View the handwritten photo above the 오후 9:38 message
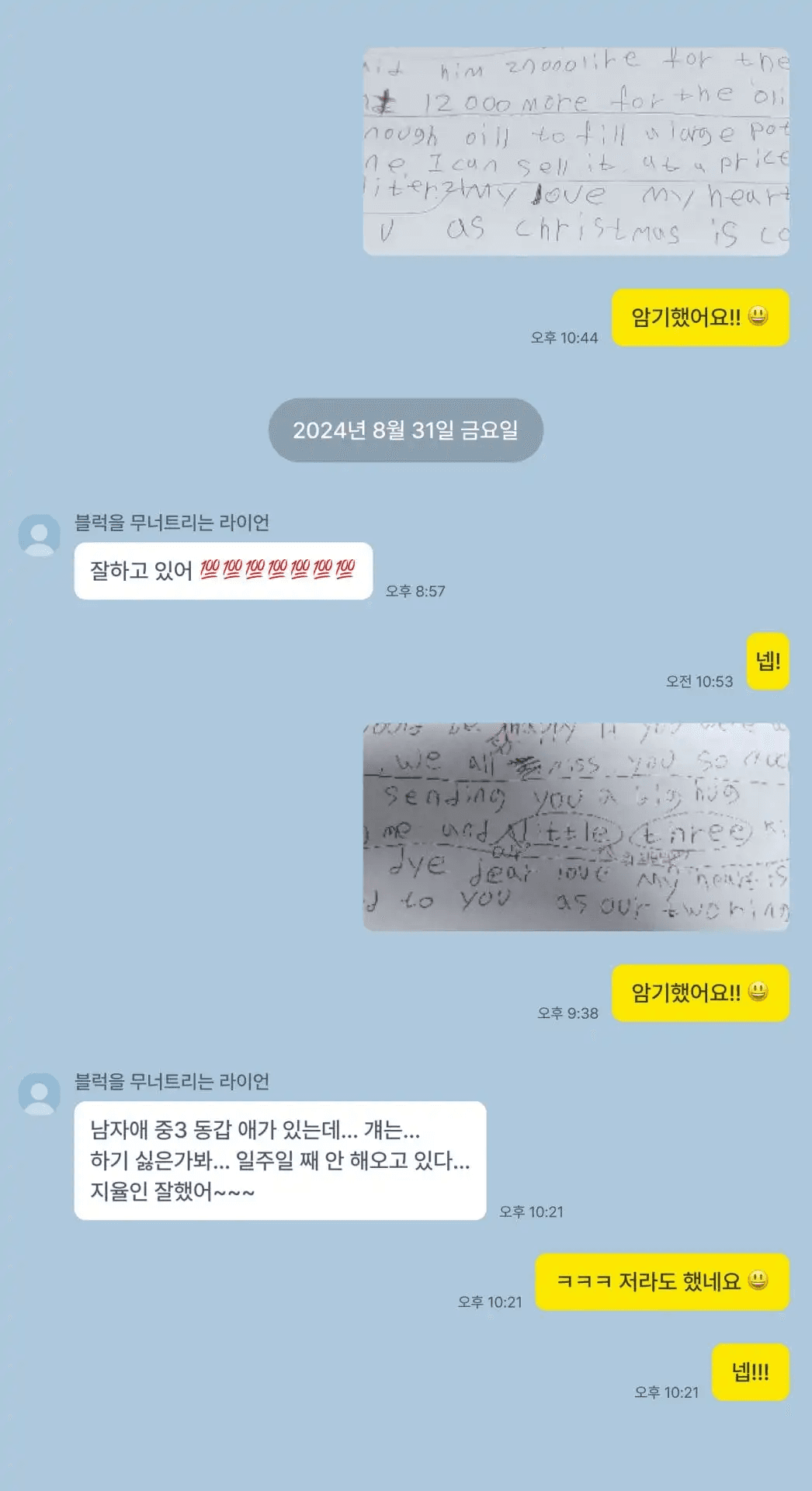Screen dimensions: 812x1491 (576, 827)
